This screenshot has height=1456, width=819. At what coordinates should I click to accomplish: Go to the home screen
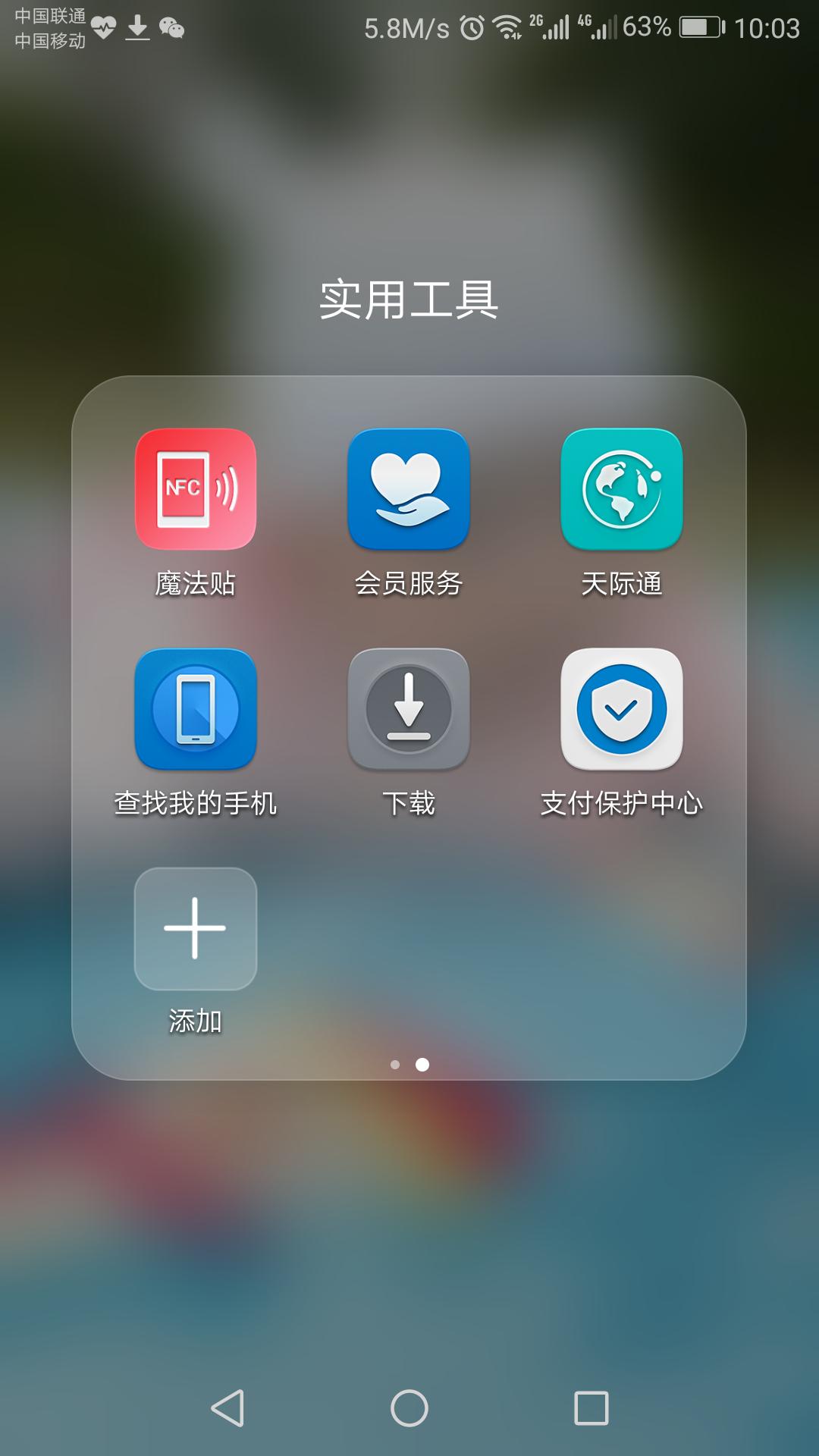(x=409, y=1408)
